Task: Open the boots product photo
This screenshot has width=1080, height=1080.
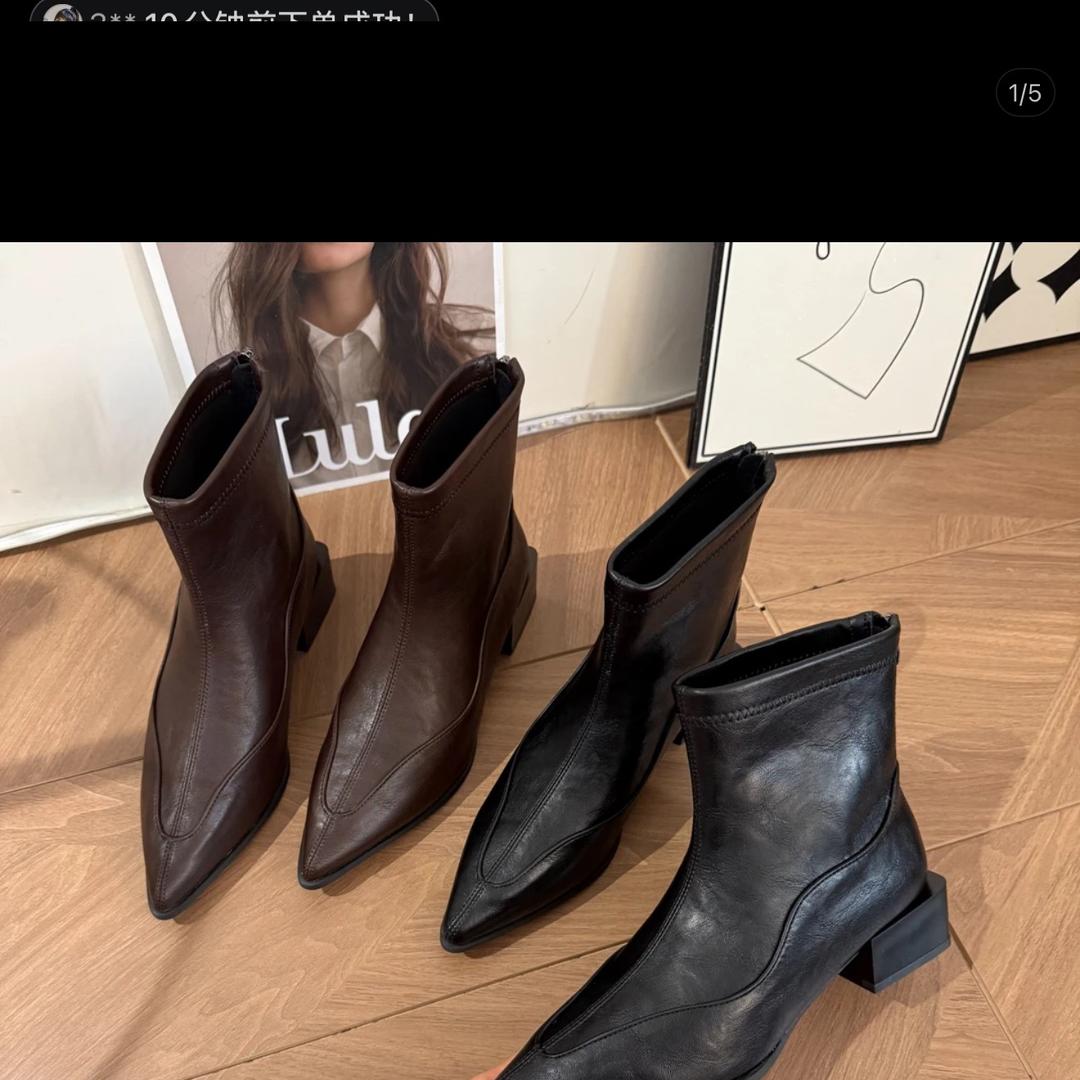Action: coord(540,660)
